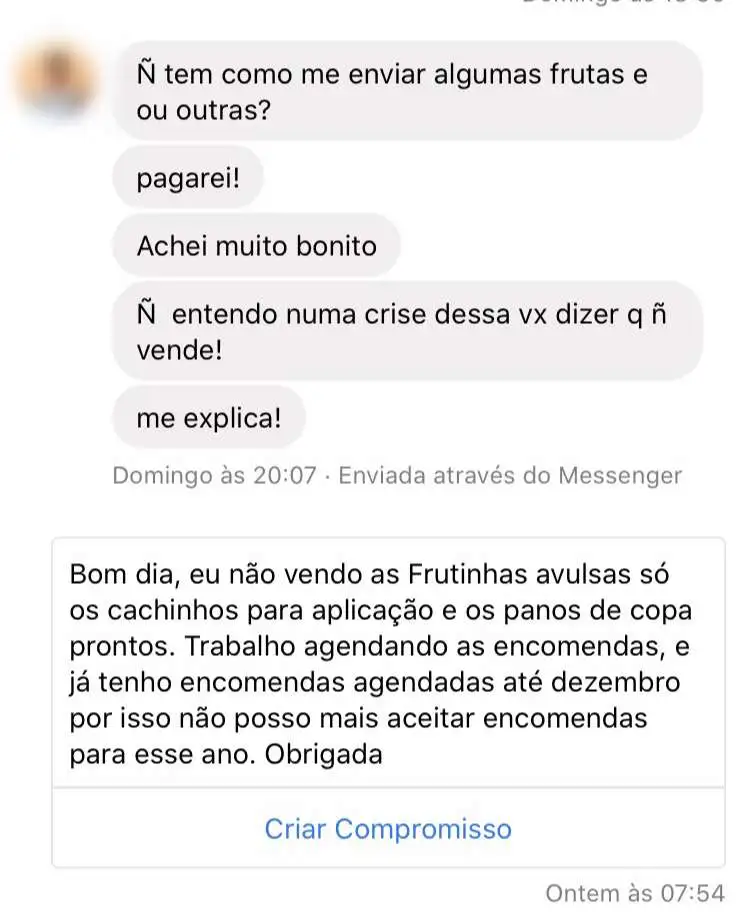750x923 pixels.
Task: Tap the Criar Compromisso button
Action: point(388,829)
